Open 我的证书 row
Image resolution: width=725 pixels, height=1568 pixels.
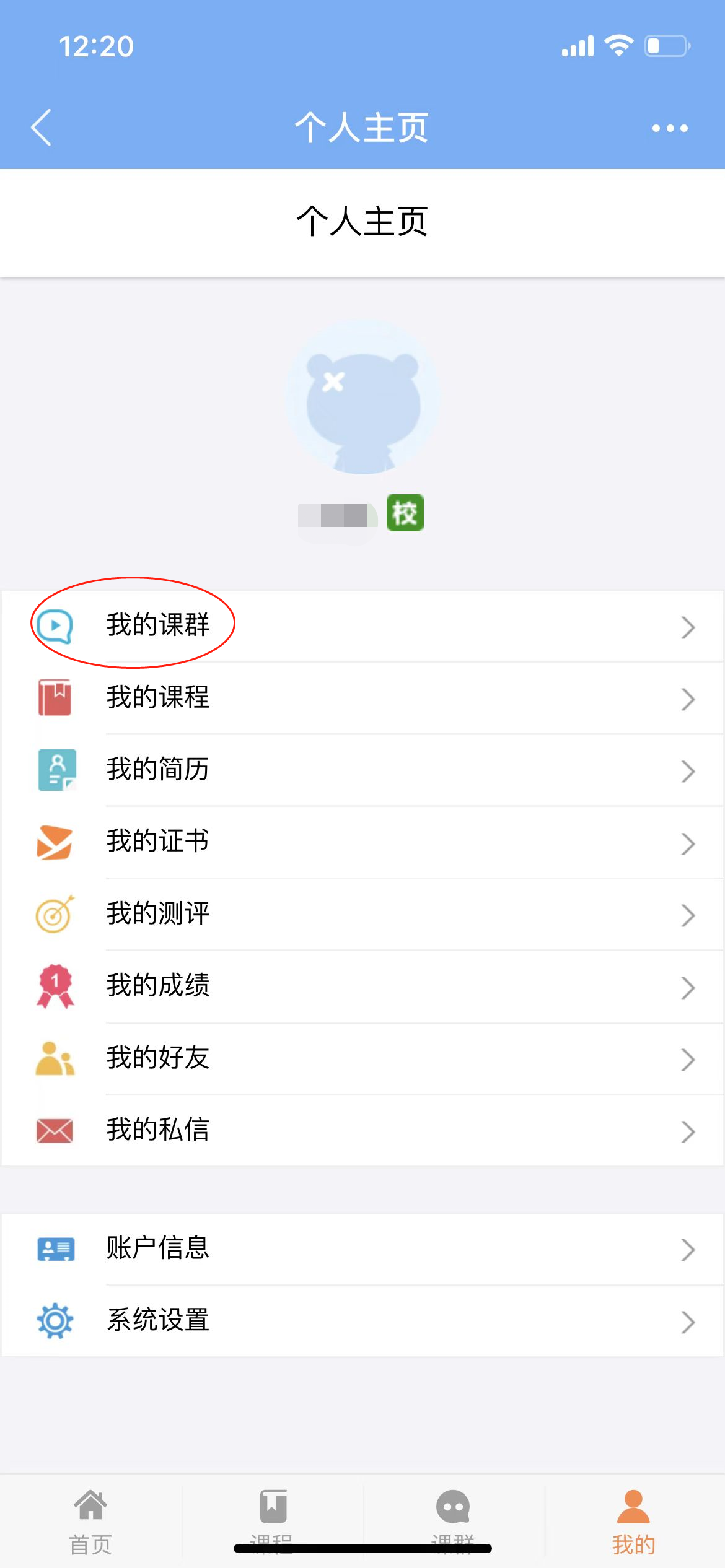click(362, 842)
